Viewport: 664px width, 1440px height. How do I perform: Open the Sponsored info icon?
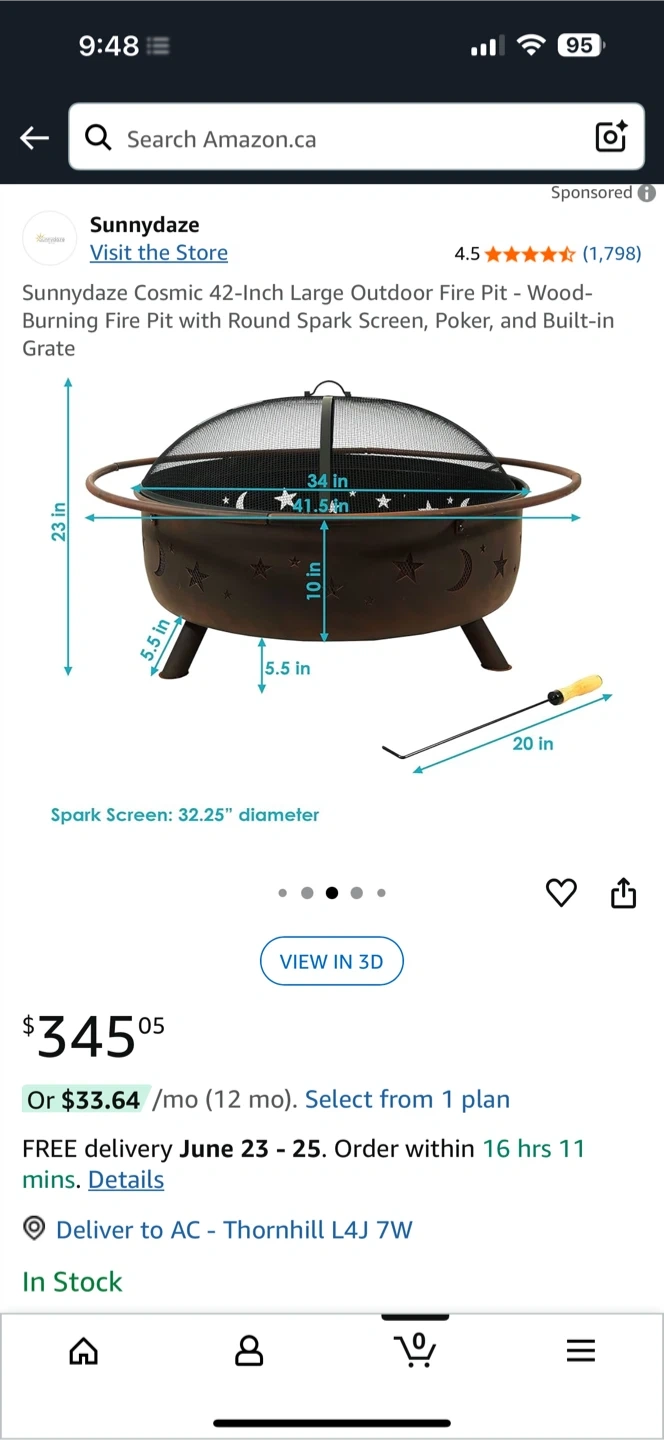647,193
